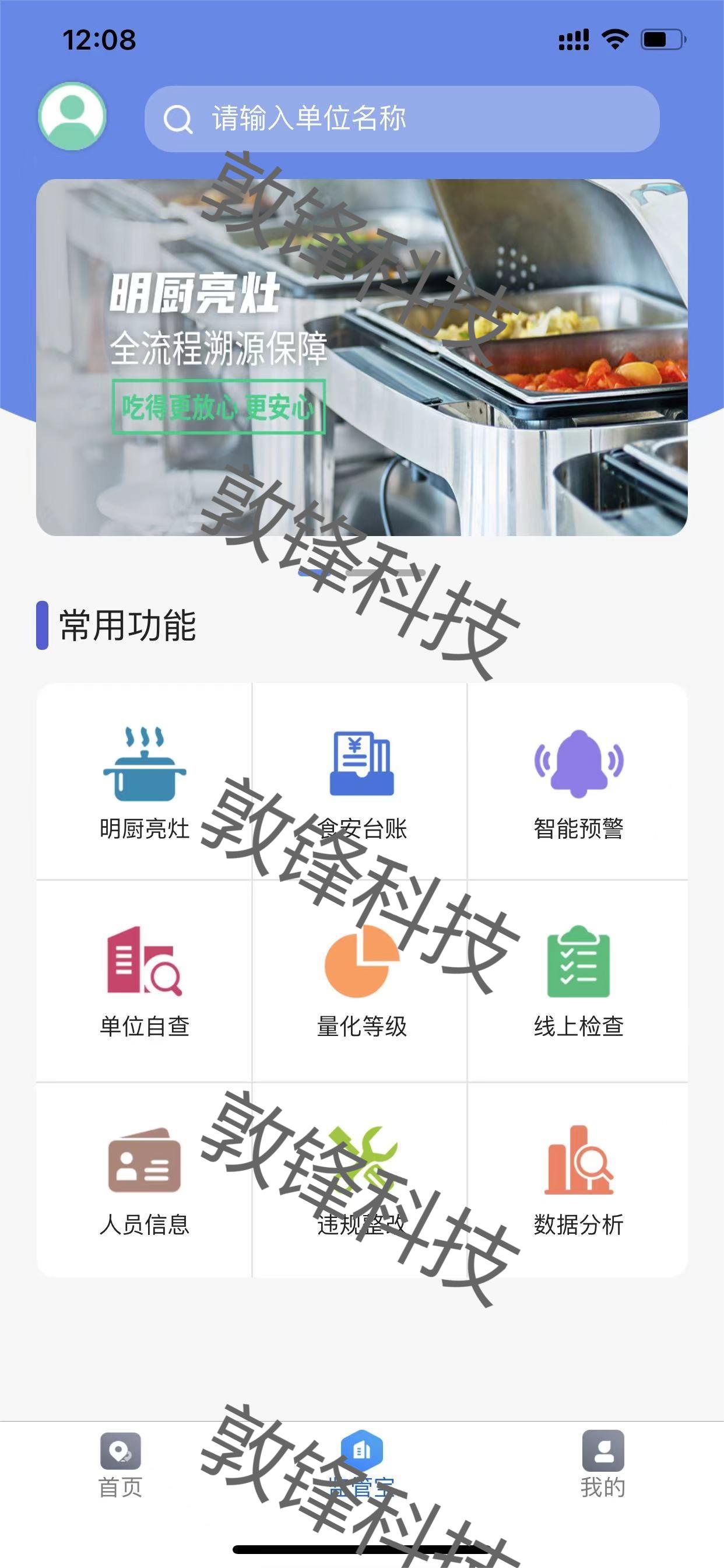This screenshot has height=1568, width=724.
Task: Open 数据分析 data analysis
Action: pyautogui.click(x=578, y=1179)
